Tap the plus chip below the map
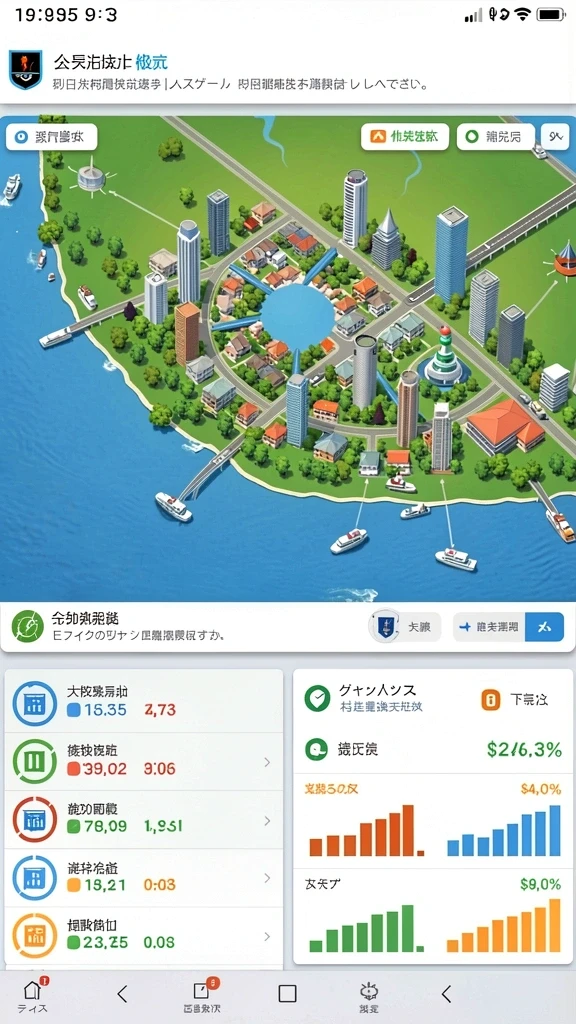The height and width of the screenshot is (1024, 576). tap(489, 627)
